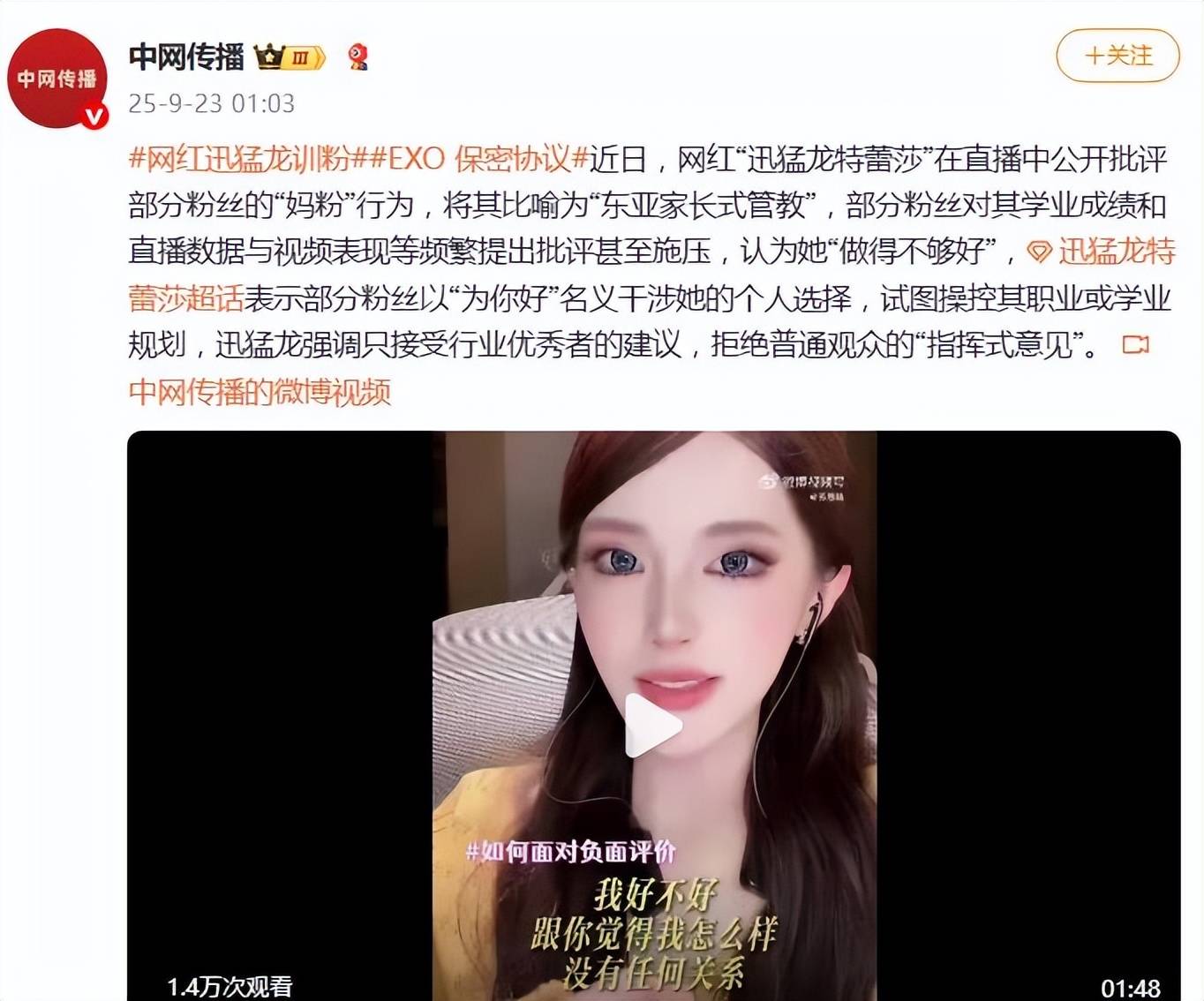
Task: Open the 中网传播 profile avatar
Action: (x=57, y=79)
